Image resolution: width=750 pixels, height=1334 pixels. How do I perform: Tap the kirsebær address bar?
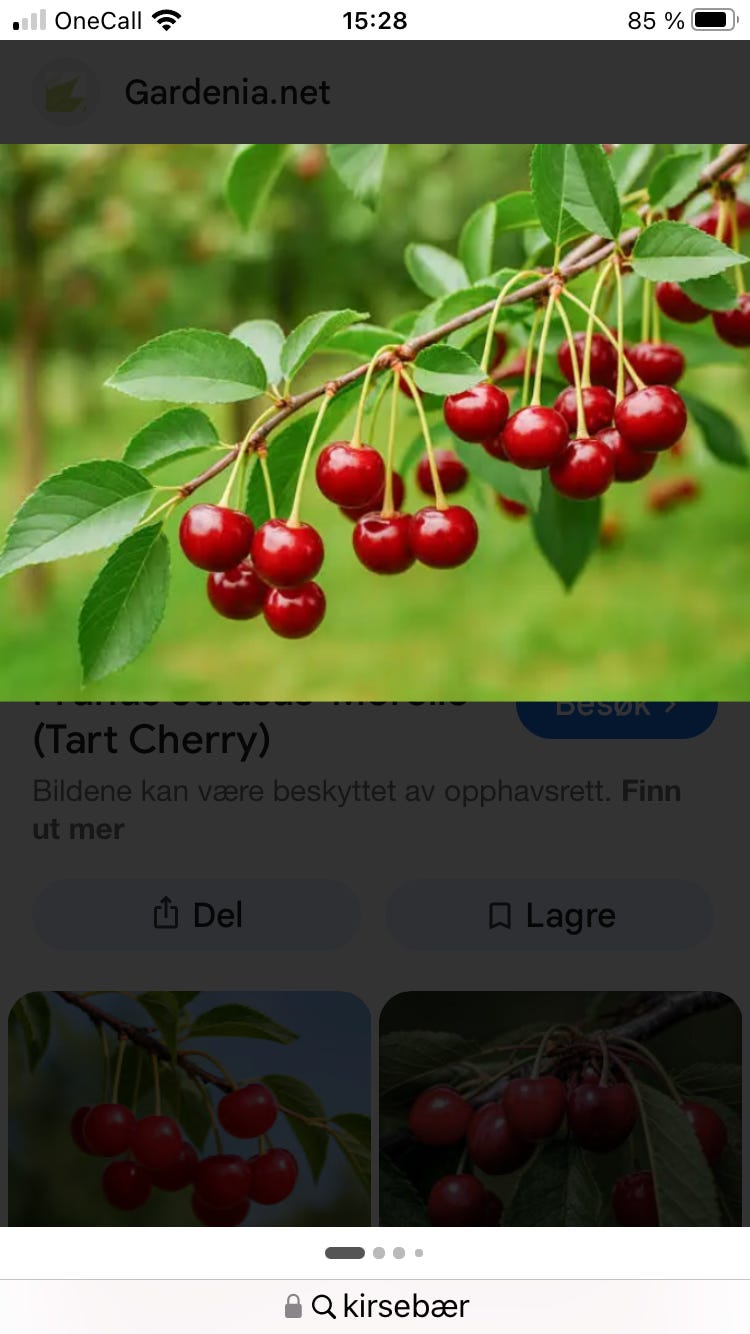[x=375, y=1306]
